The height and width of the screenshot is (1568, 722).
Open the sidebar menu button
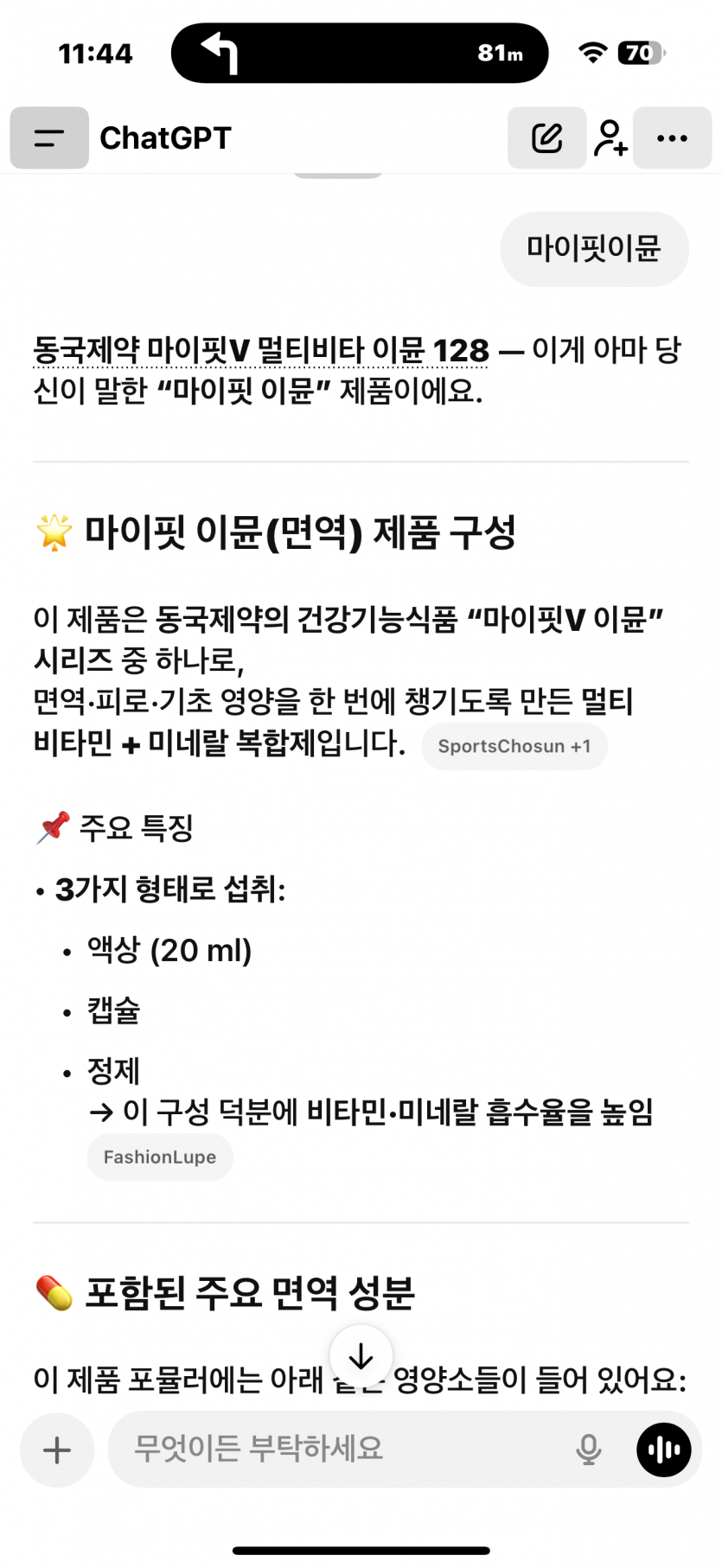tap(49, 137)
